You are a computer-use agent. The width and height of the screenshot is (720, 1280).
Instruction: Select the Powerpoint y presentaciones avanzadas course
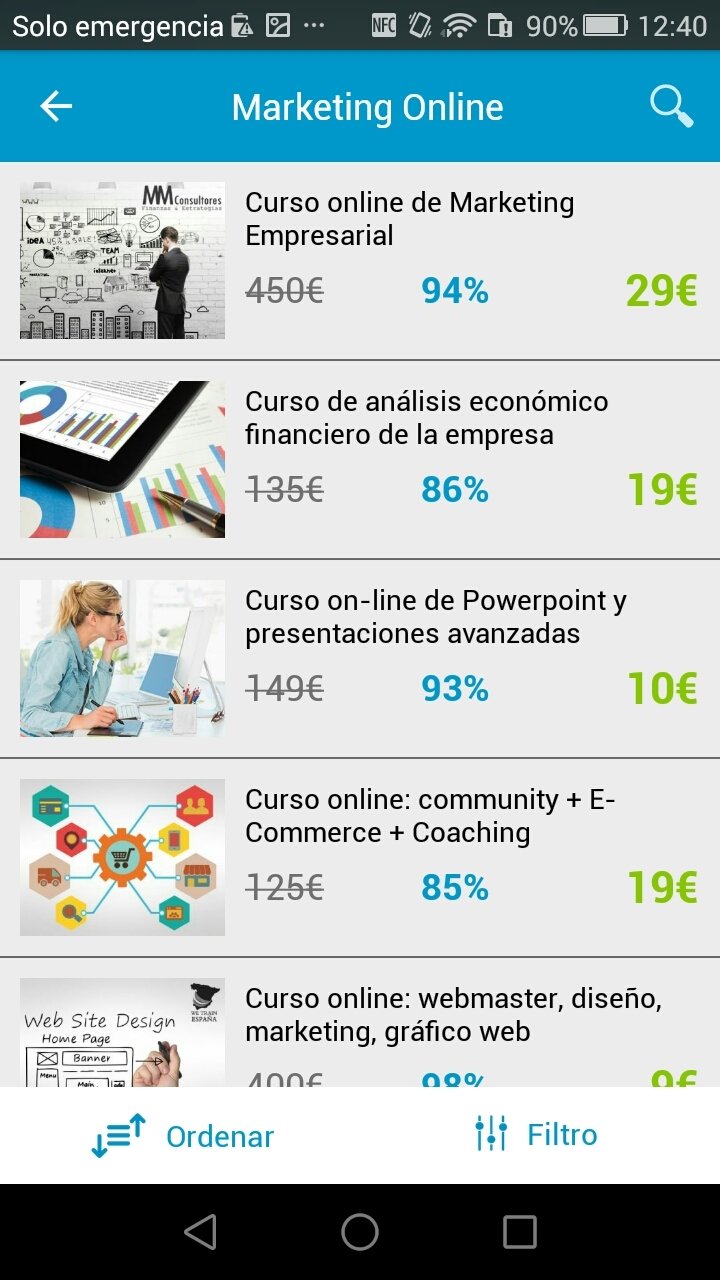point(360,659)
